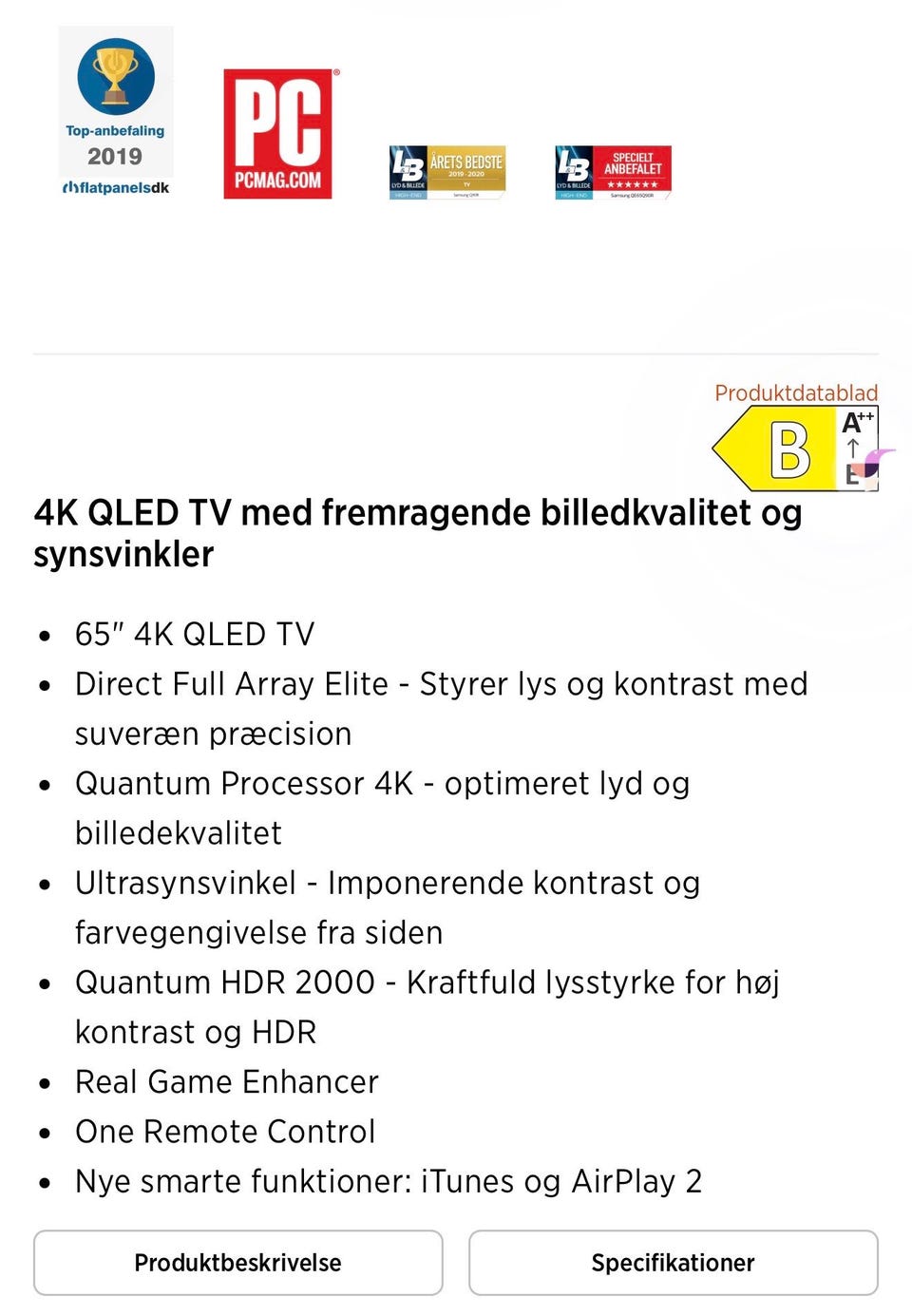Switch to the Specifikationer tab
Screen dimensions: 912x1316
tap(673, 1263)
